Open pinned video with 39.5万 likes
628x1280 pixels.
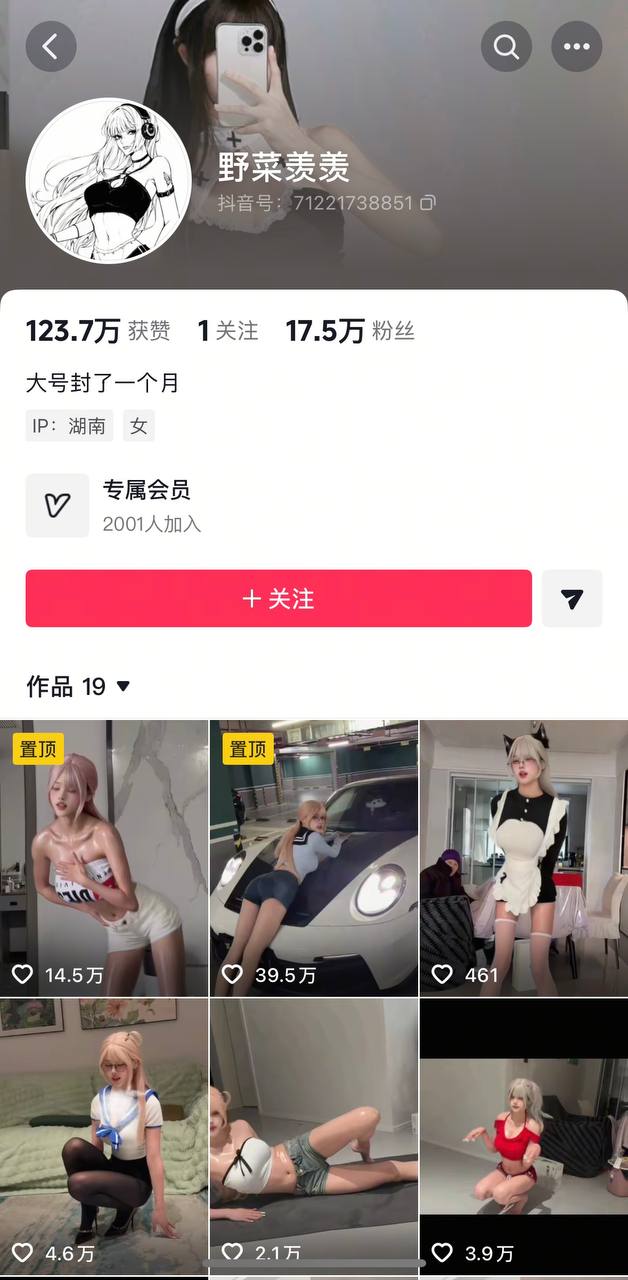pos(314,857)
